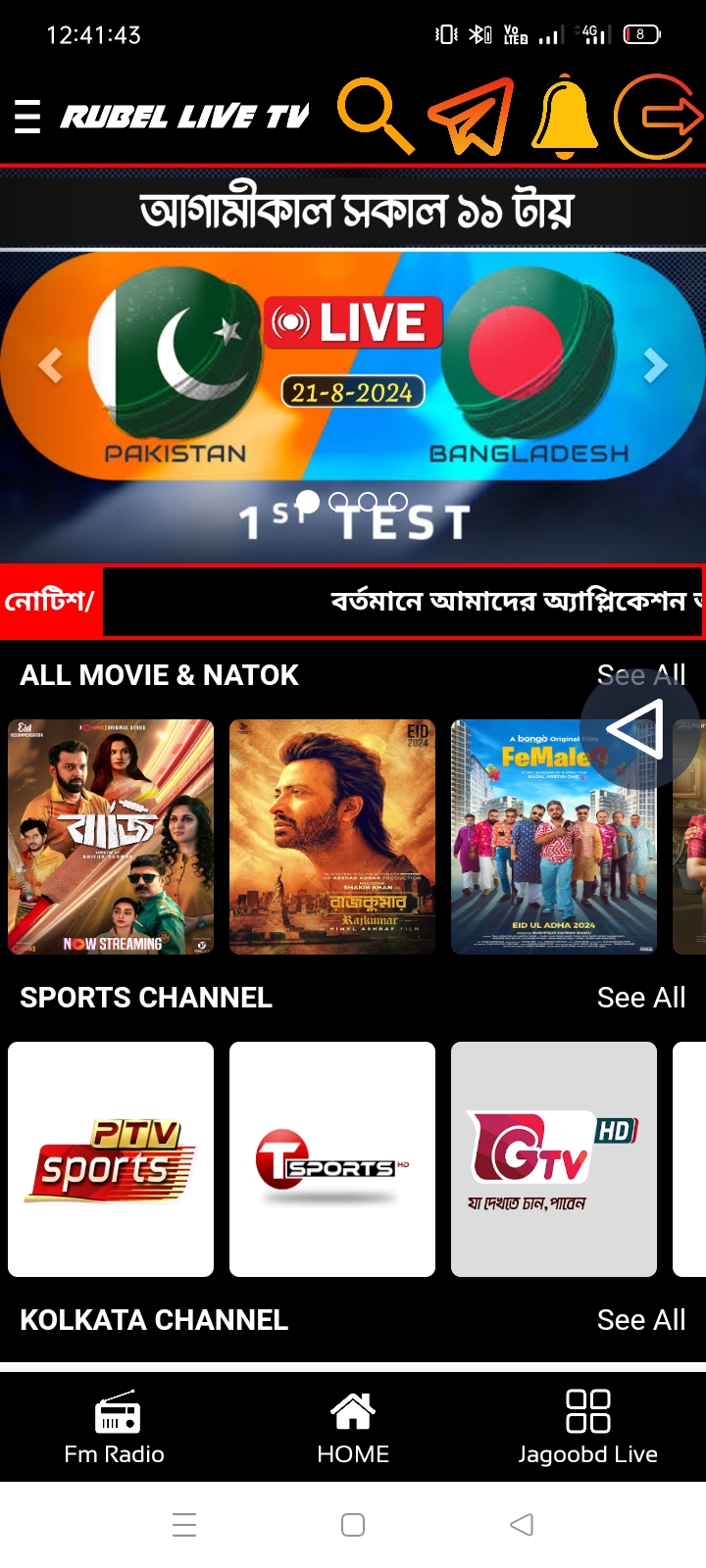The image size is (706, 1568).
Task: Open the hamburger drawer menu
Action: click(x=27, y=117)
